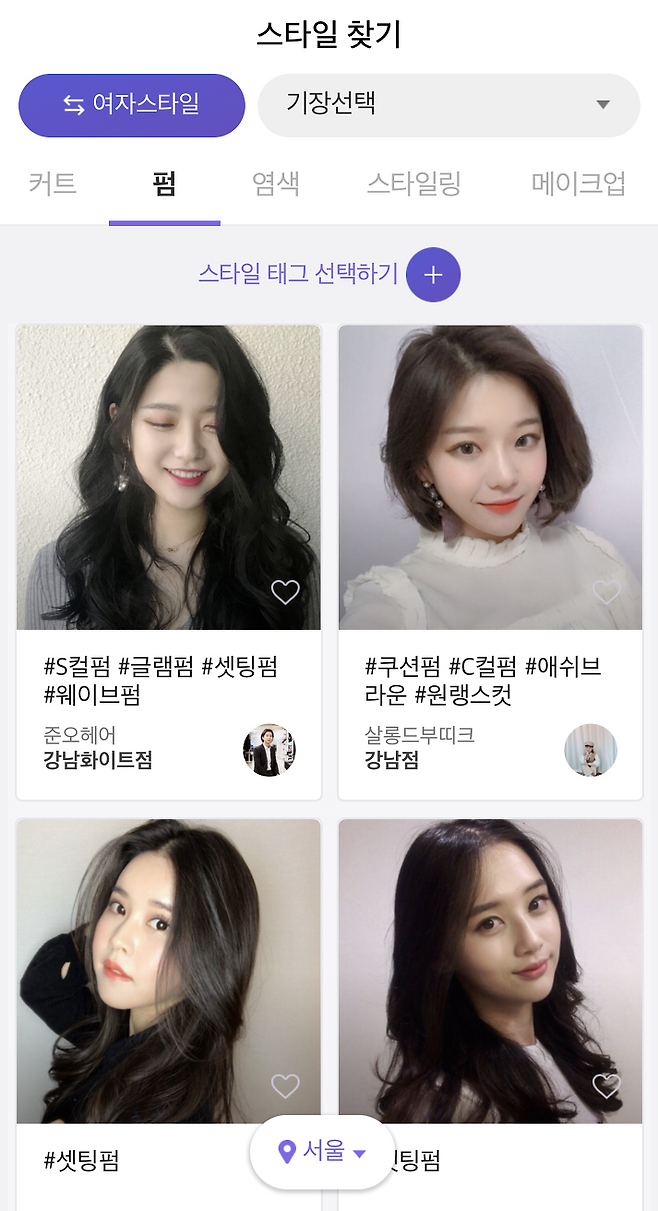Switch style gender with 여자스타일 button
The height and width of the screenshot is (1211, 658).
[x=131, y=105]
